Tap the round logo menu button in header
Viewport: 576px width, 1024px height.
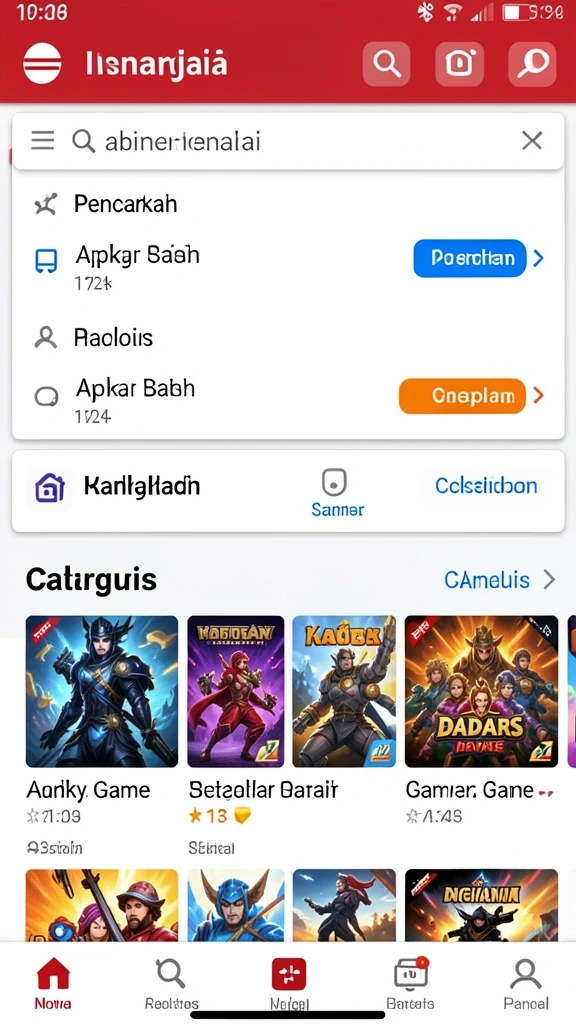[x=42, y=64]
